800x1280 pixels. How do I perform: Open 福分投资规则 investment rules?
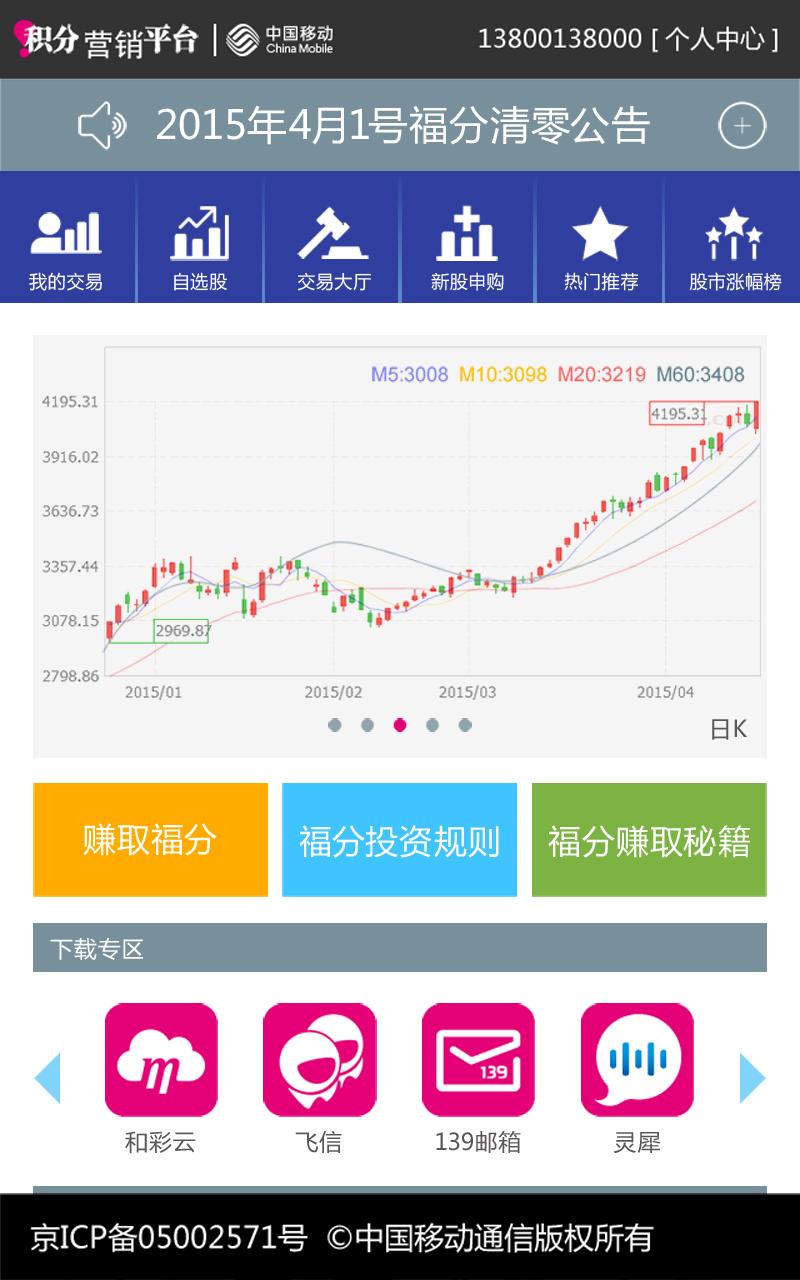[399, 838]
